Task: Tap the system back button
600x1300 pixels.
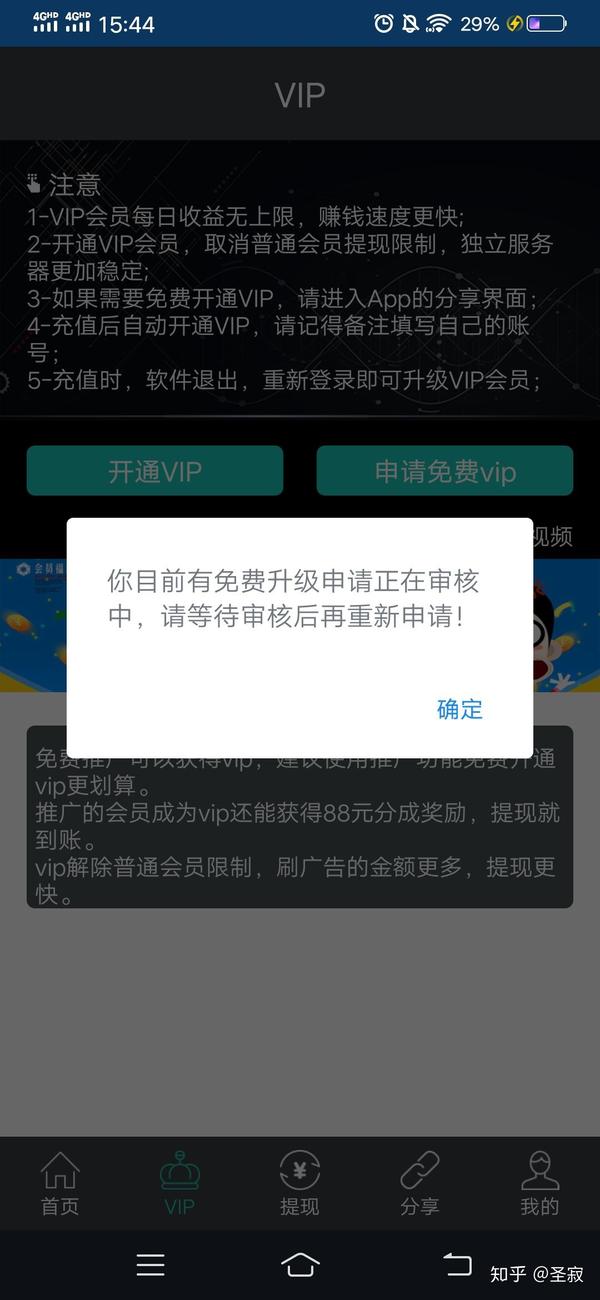Action: tap(458, 1264)
